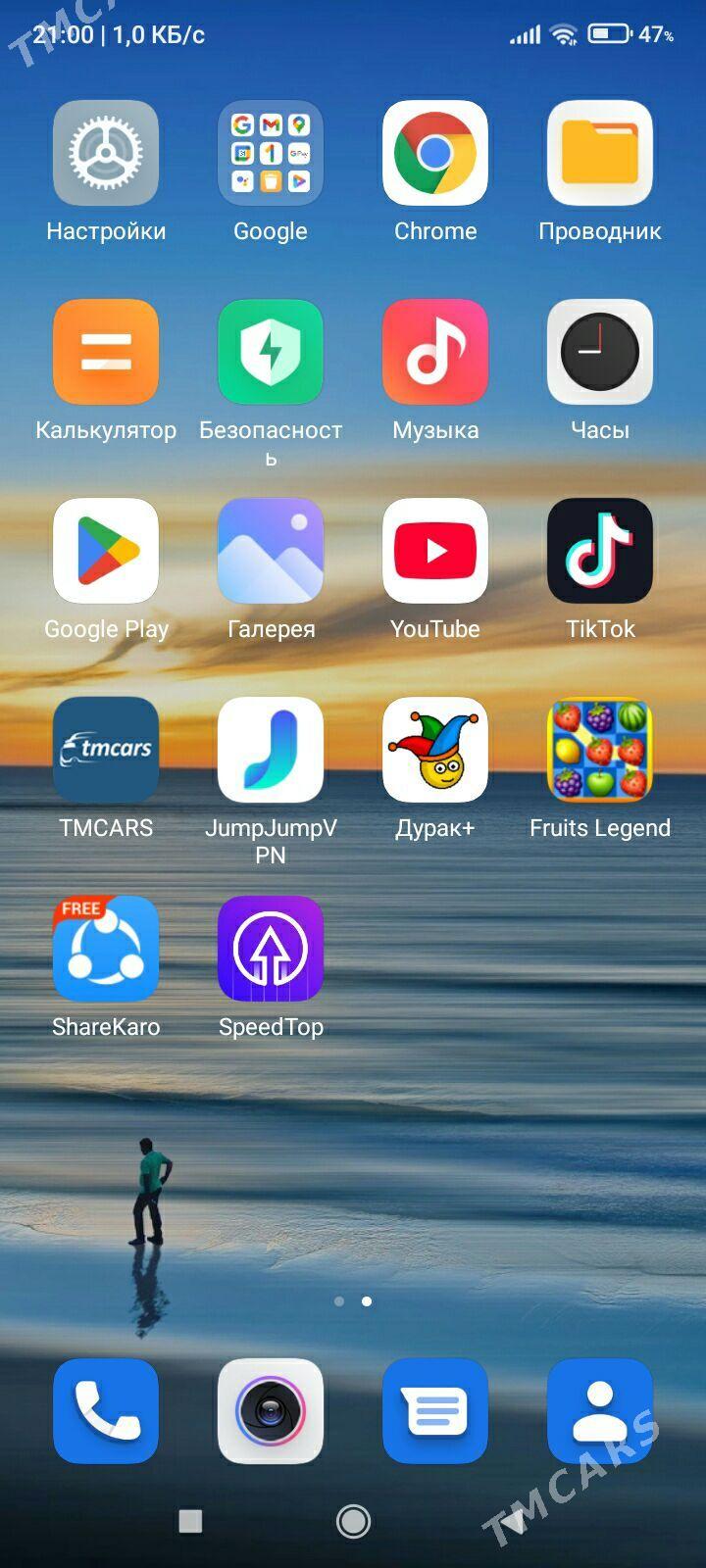Open the JumpJumpVPN app

271,750
